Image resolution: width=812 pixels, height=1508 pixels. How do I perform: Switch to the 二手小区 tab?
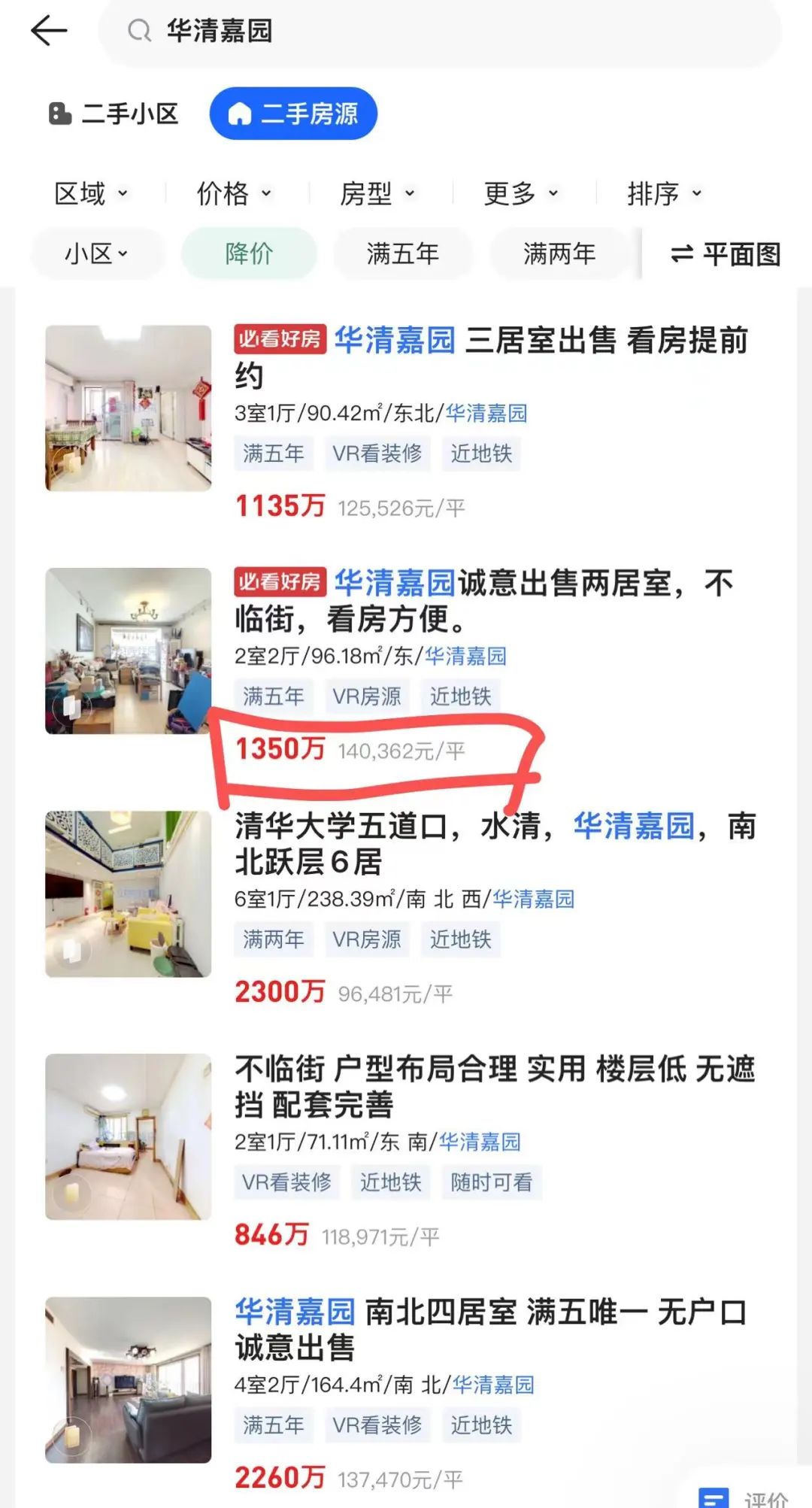click(114, 114)
